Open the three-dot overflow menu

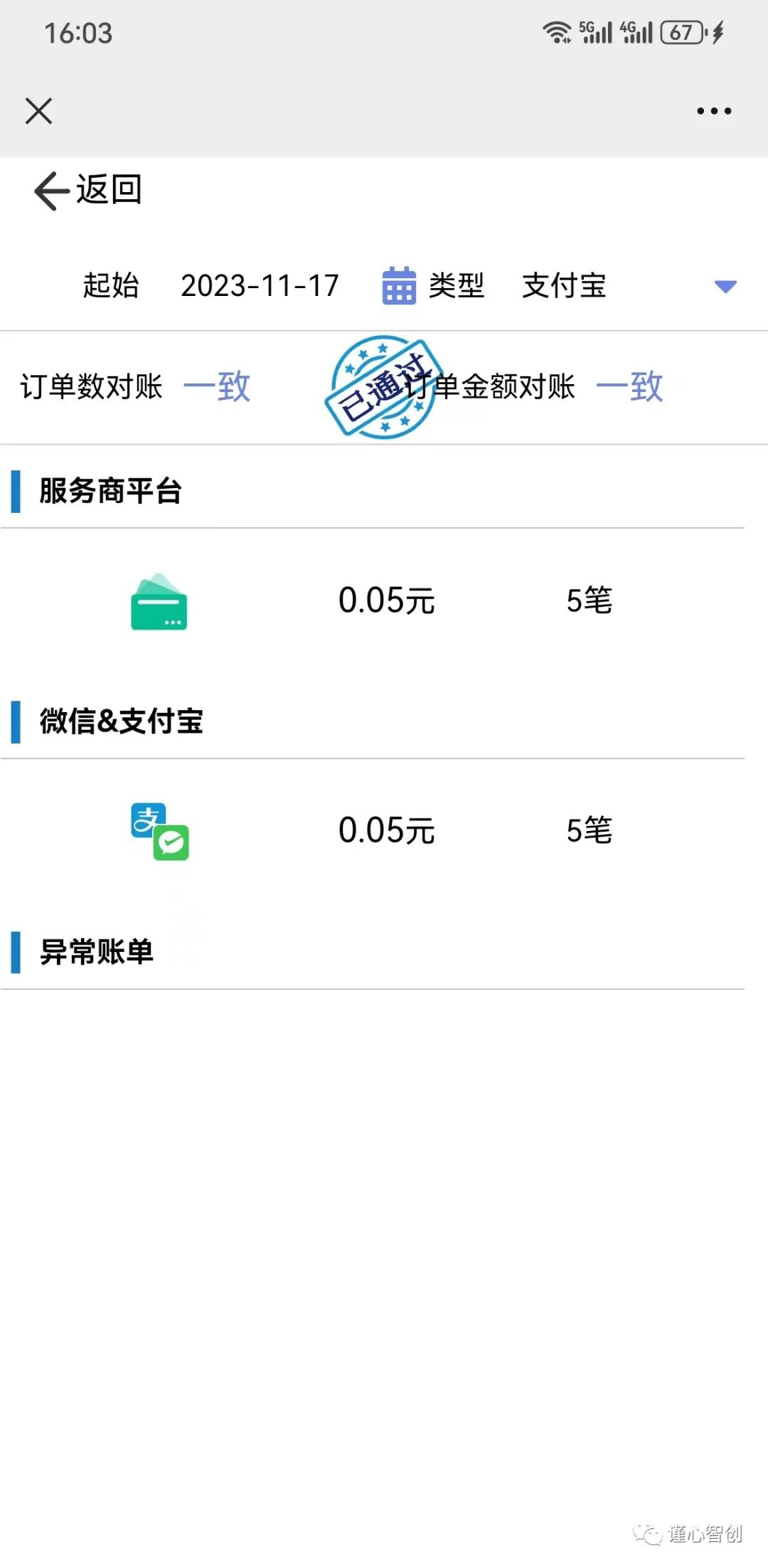tap(713, 111)
